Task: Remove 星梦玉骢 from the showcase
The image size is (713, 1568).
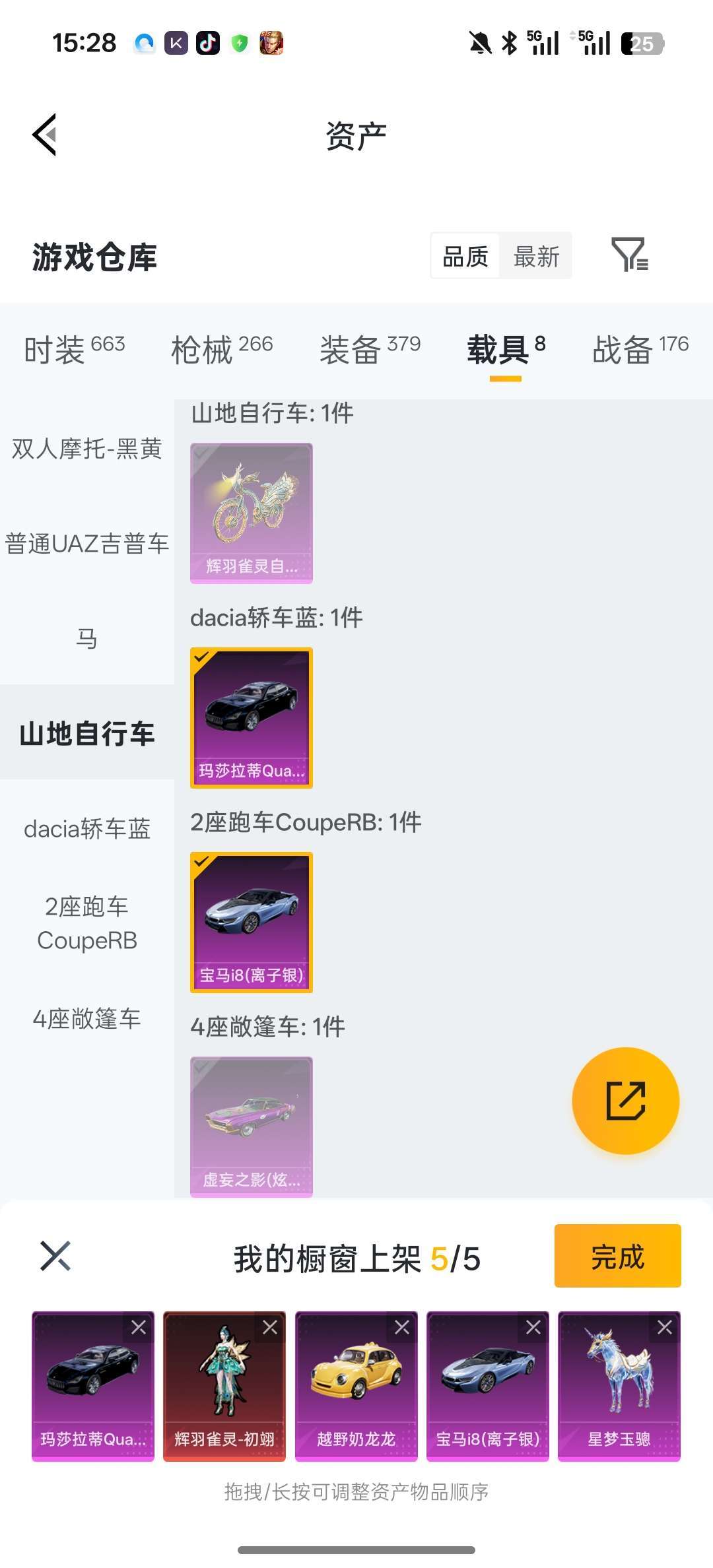Action: click(665, 1328)
